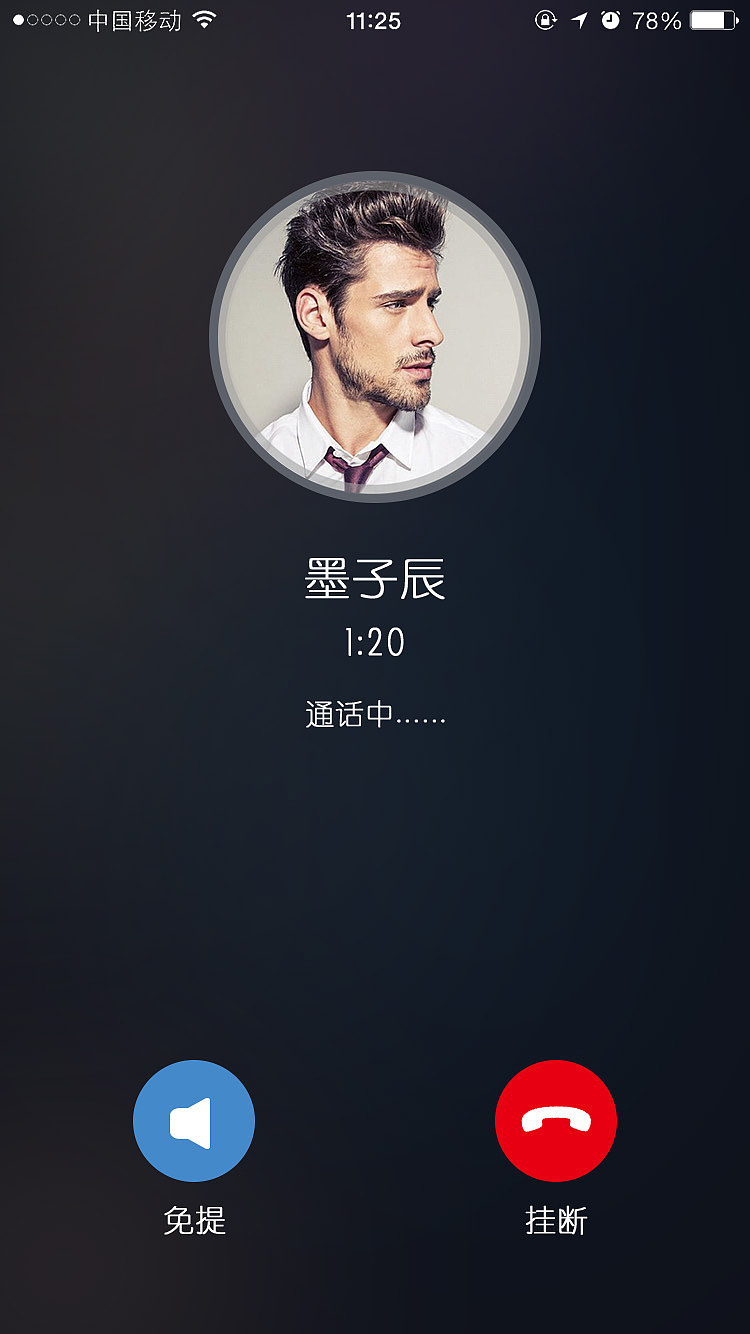750x1334 pixels.
Task: Tap the alarm clock status bar icon
Action: 610,20
